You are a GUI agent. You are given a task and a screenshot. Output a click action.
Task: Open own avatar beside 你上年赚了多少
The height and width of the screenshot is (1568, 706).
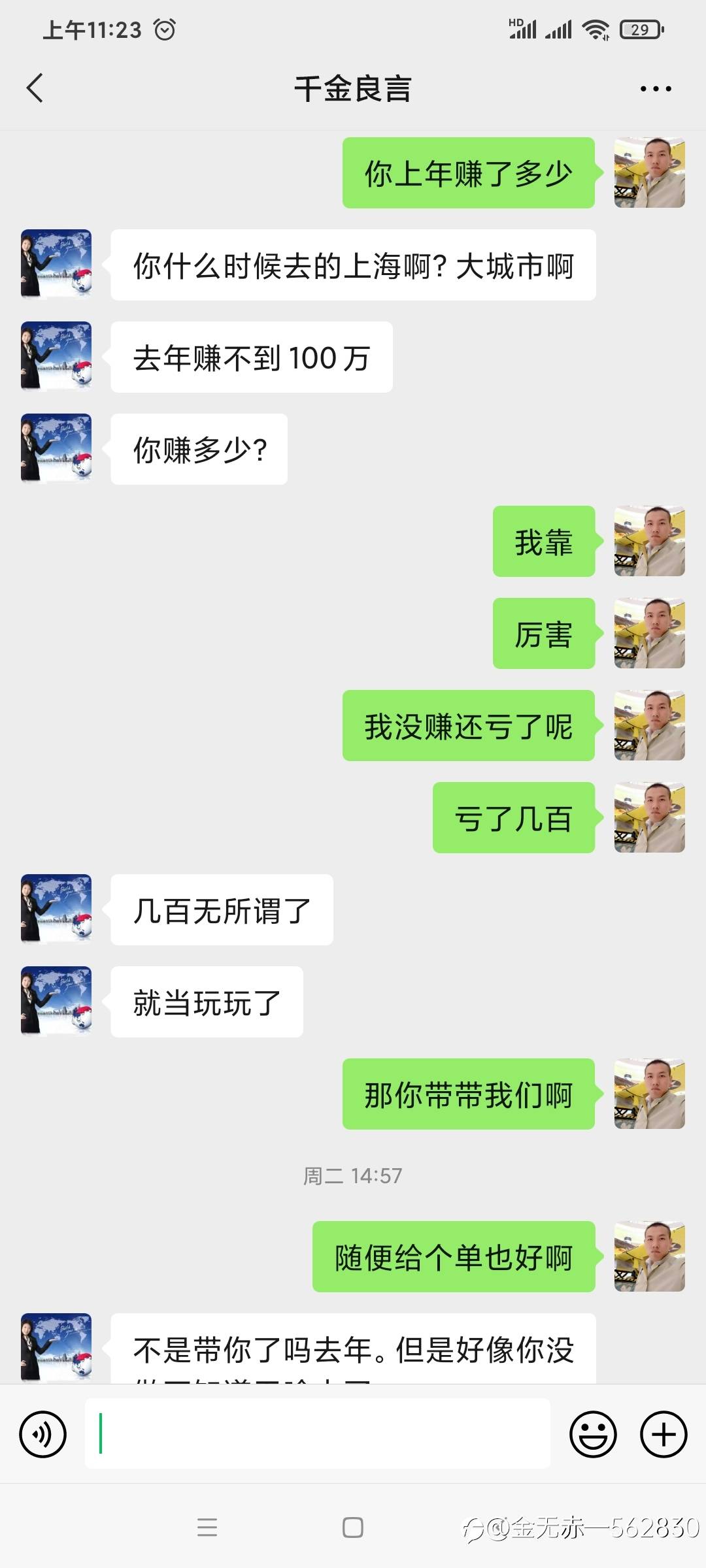[649, 172]
